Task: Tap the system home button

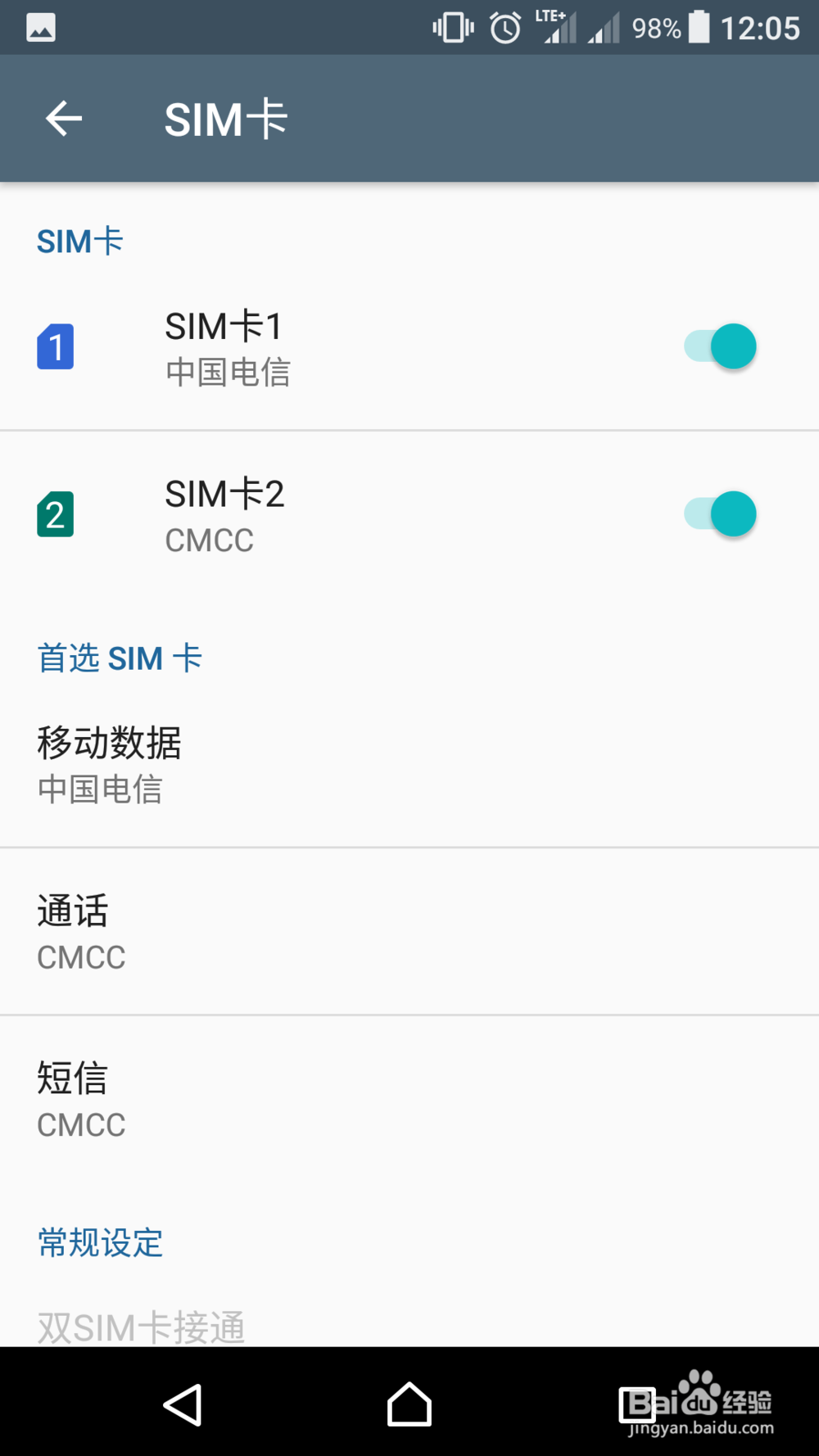Action: [x=409, y=1404]
